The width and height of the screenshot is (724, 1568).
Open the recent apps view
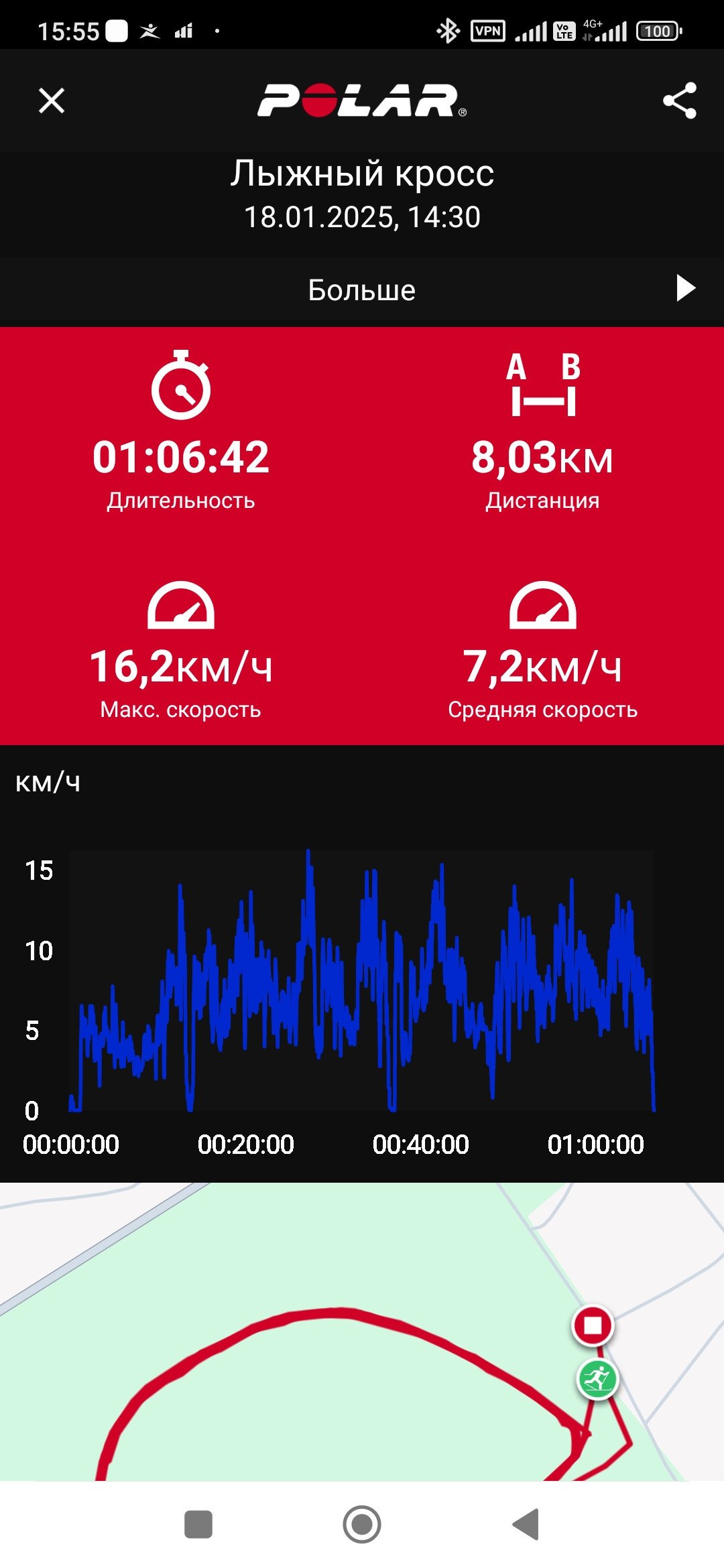(x=198, y=1525)
